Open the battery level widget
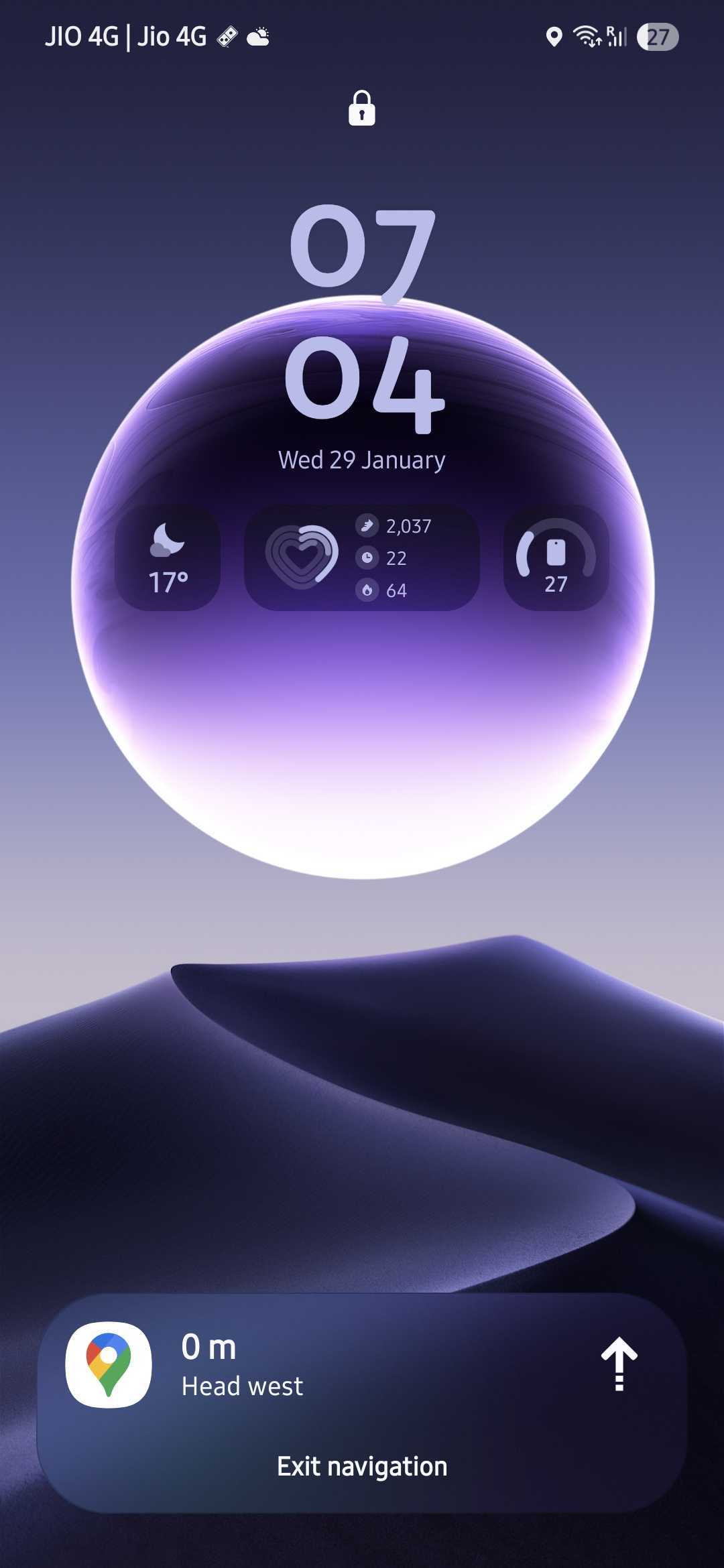 click(x=556, y=558)
